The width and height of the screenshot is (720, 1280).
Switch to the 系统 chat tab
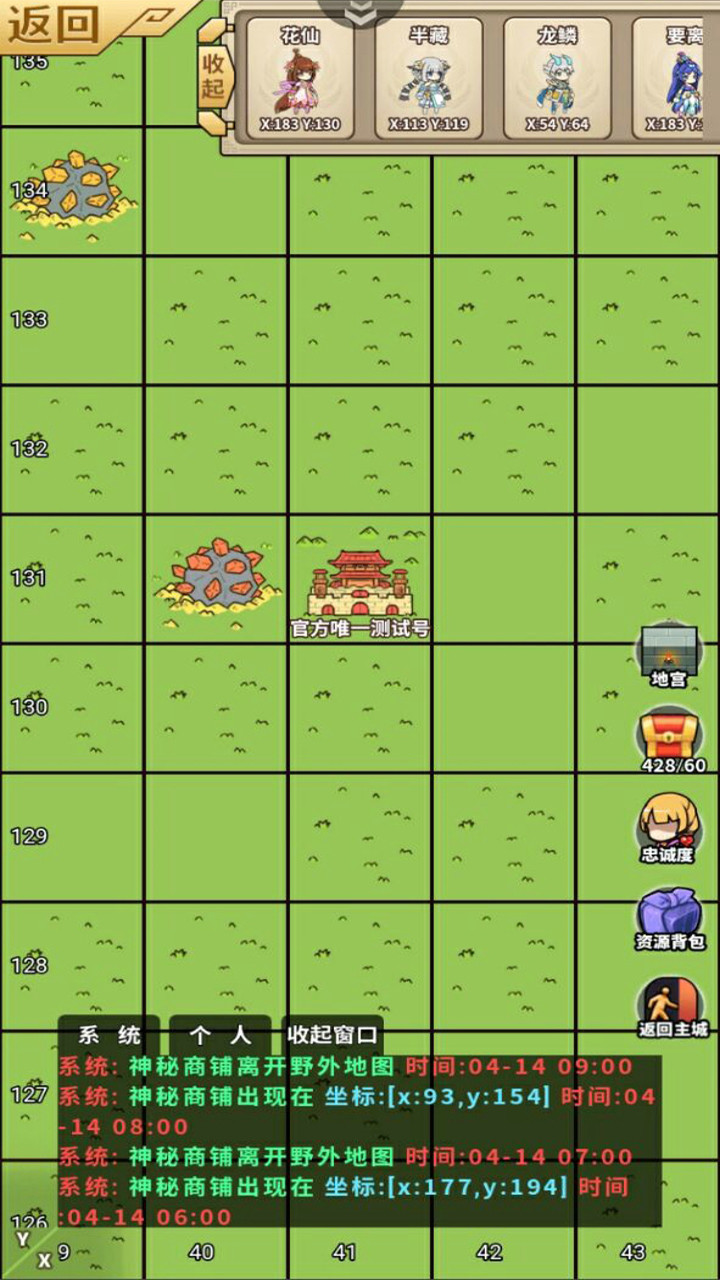coord(109,1035)
